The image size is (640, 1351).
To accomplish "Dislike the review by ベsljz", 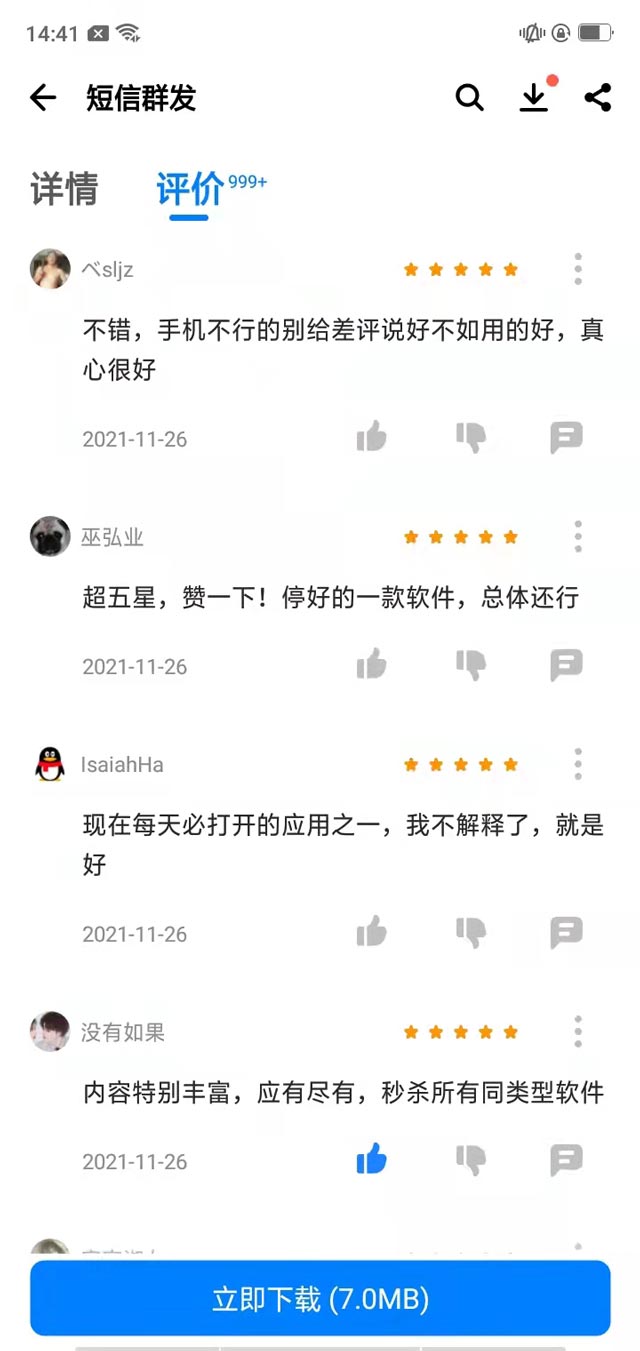I will click(470, 437).
